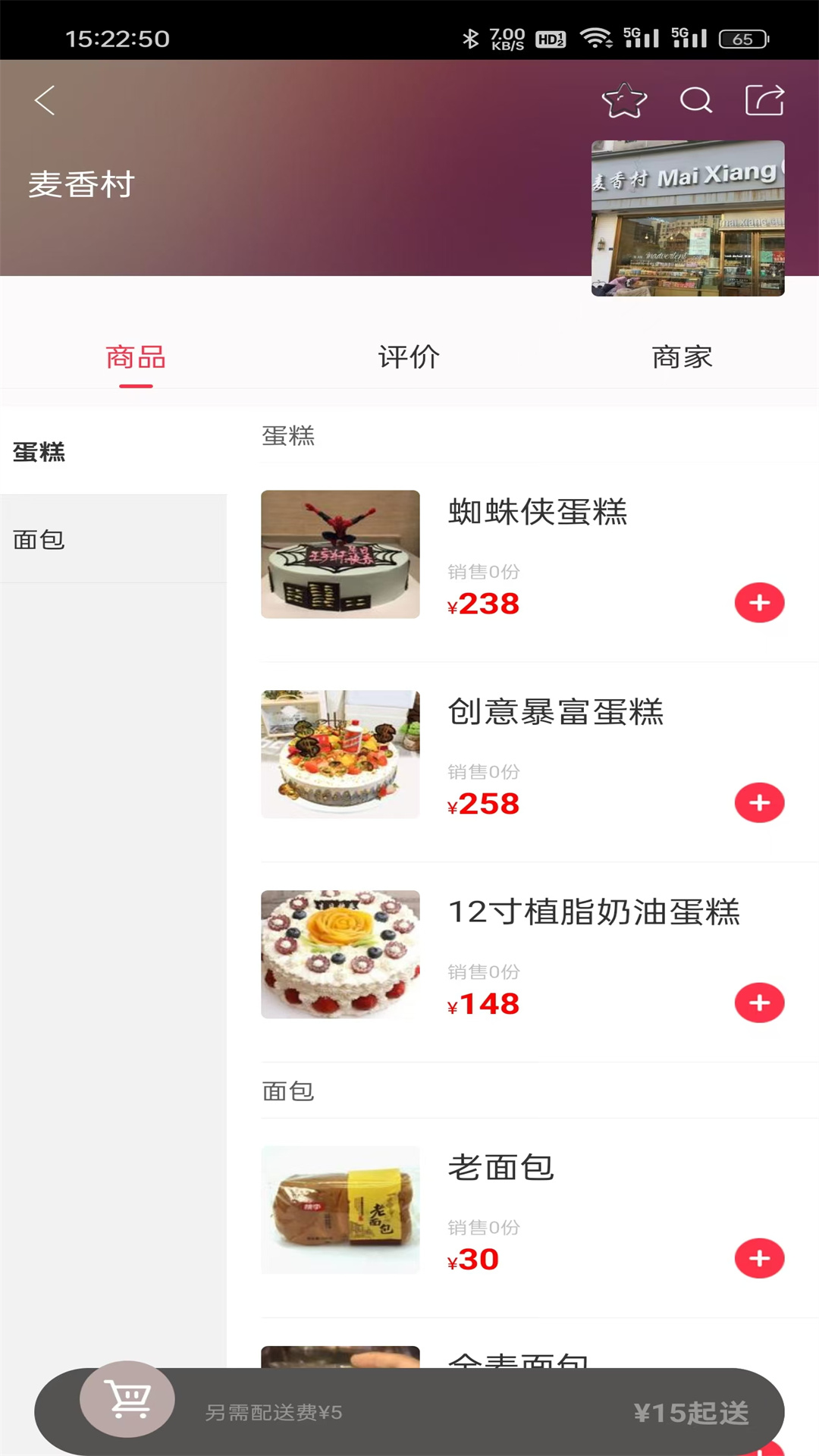
Task: Add 创意暴富蛋糕 to the cart
Action: click(x=759, y=803)
